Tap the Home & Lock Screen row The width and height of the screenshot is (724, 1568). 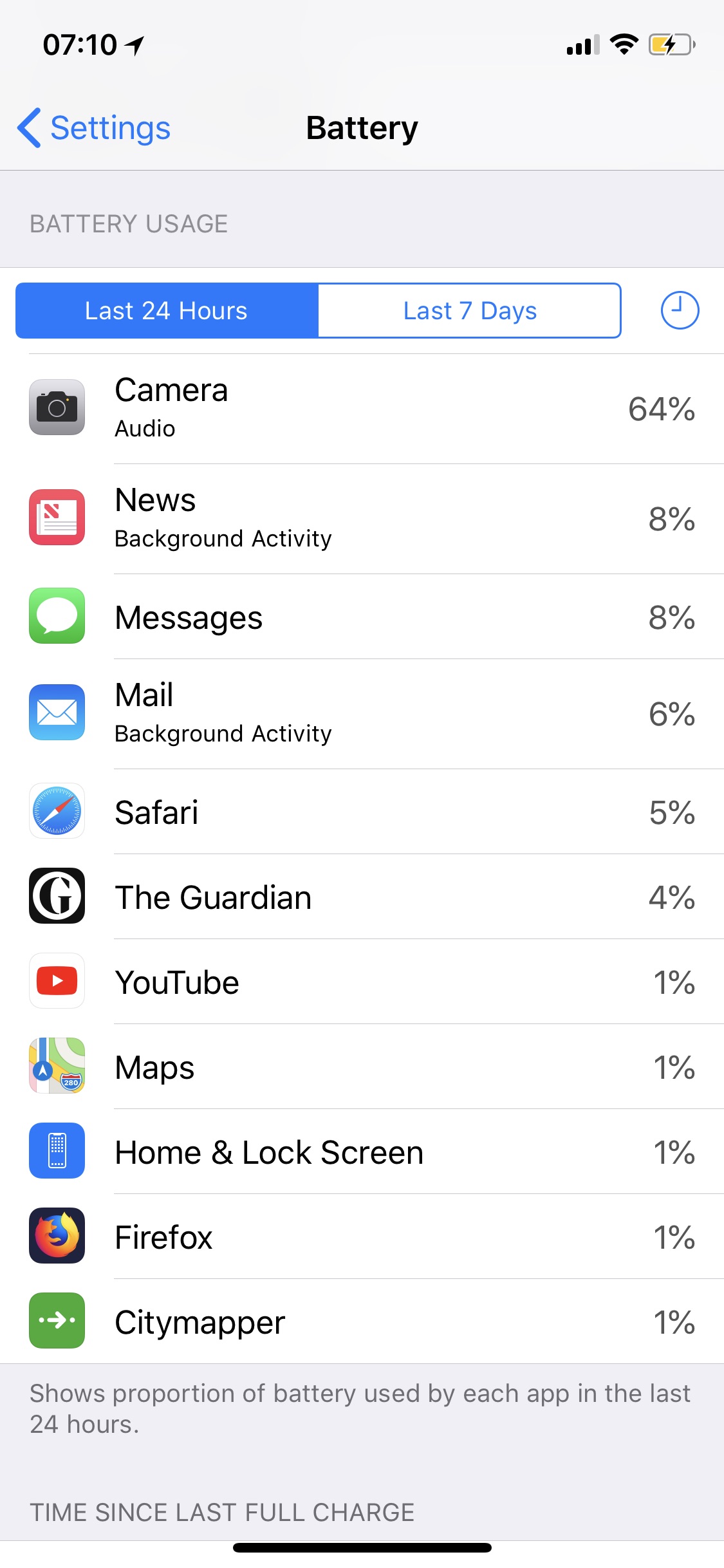(362, 1152)
